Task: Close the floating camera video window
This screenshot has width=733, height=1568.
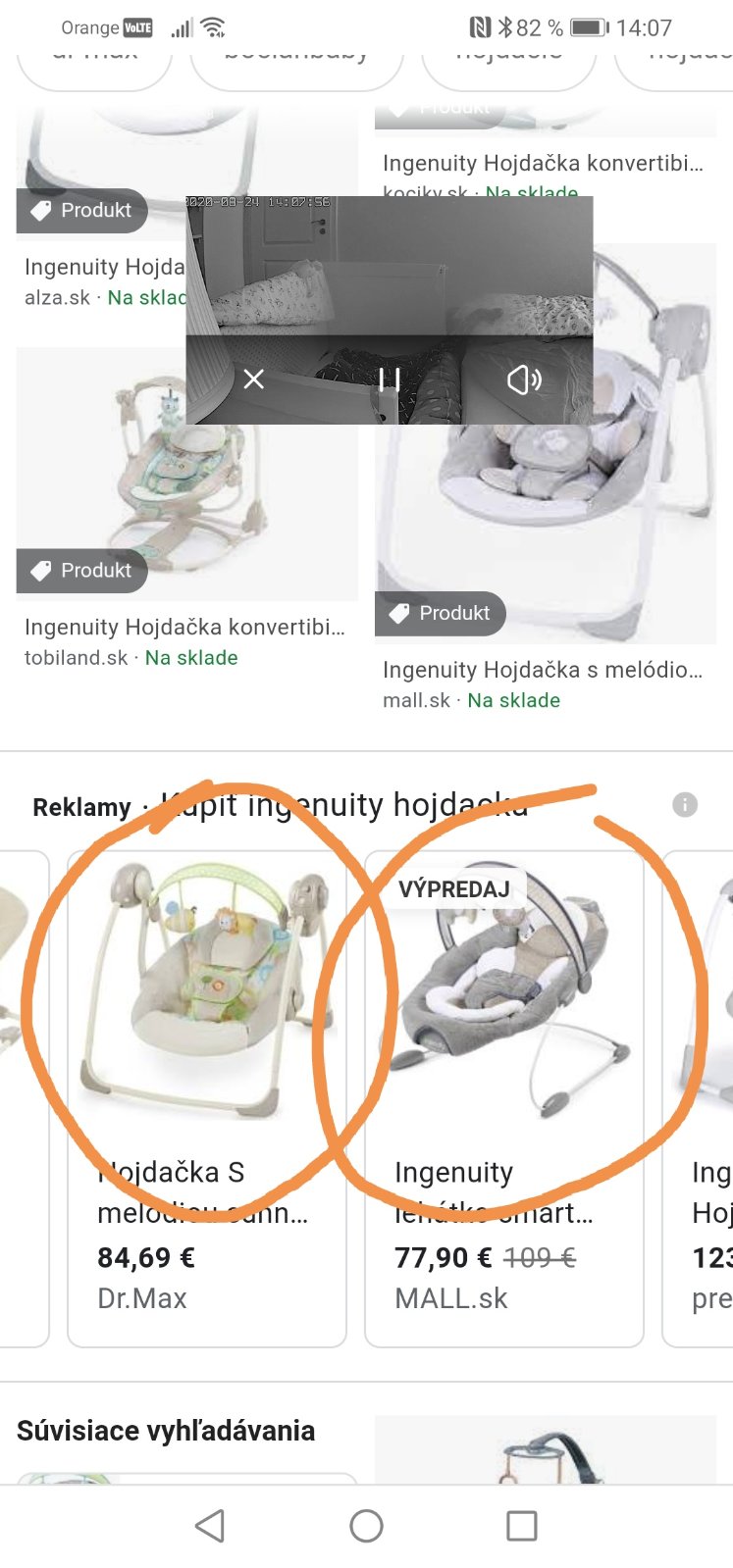Action: click(253, 379)
